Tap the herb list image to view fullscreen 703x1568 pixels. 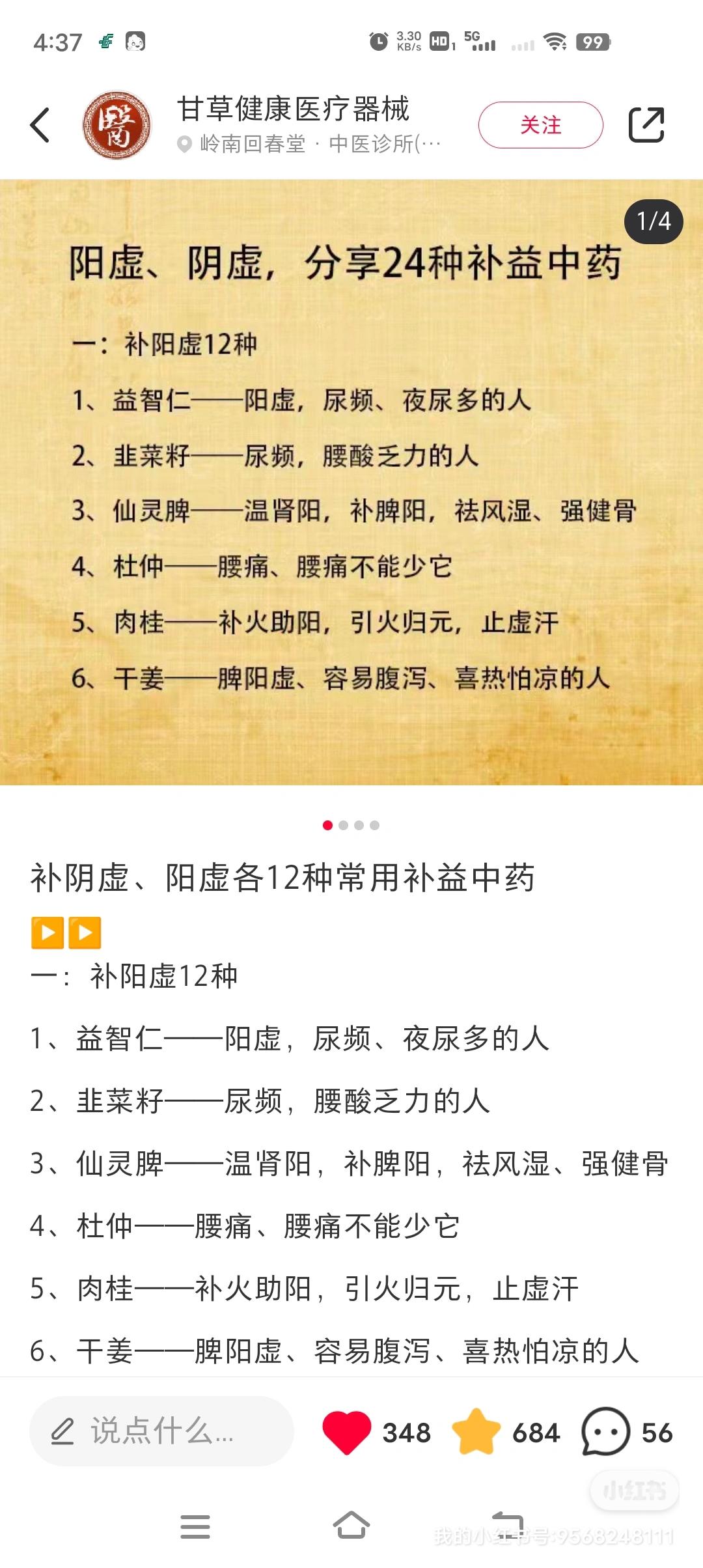[x=351, y=482]
